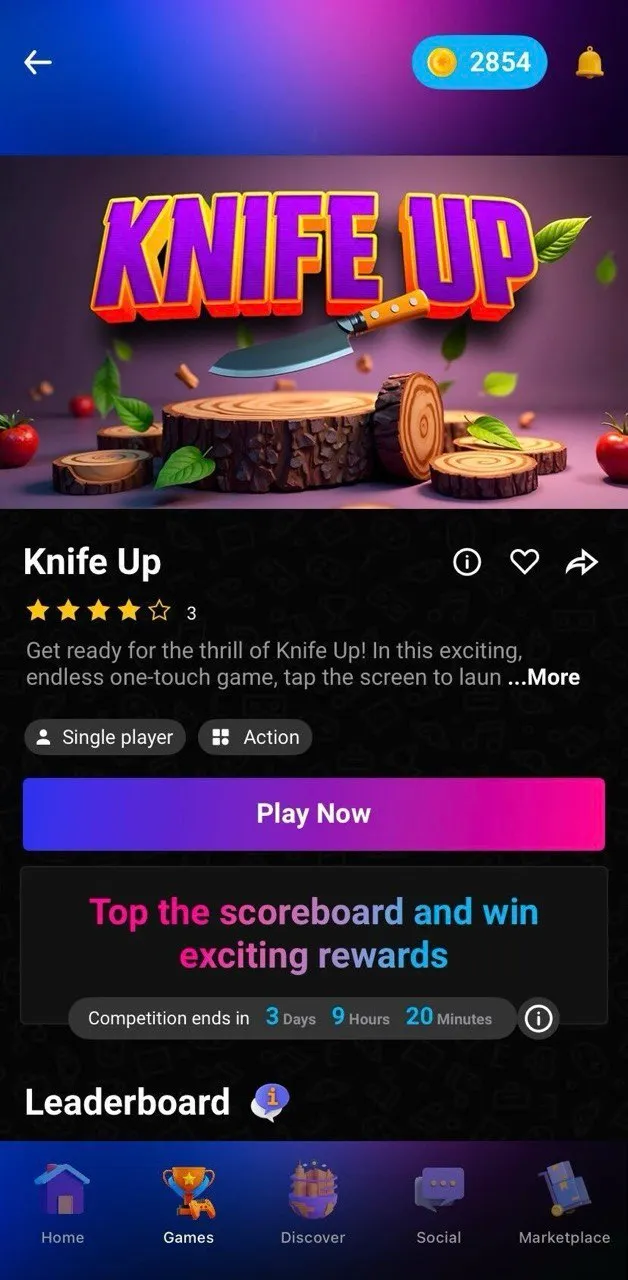Select the Single player chip
The width and height of the screenshot is (628, 1280).
coord(105,738)
